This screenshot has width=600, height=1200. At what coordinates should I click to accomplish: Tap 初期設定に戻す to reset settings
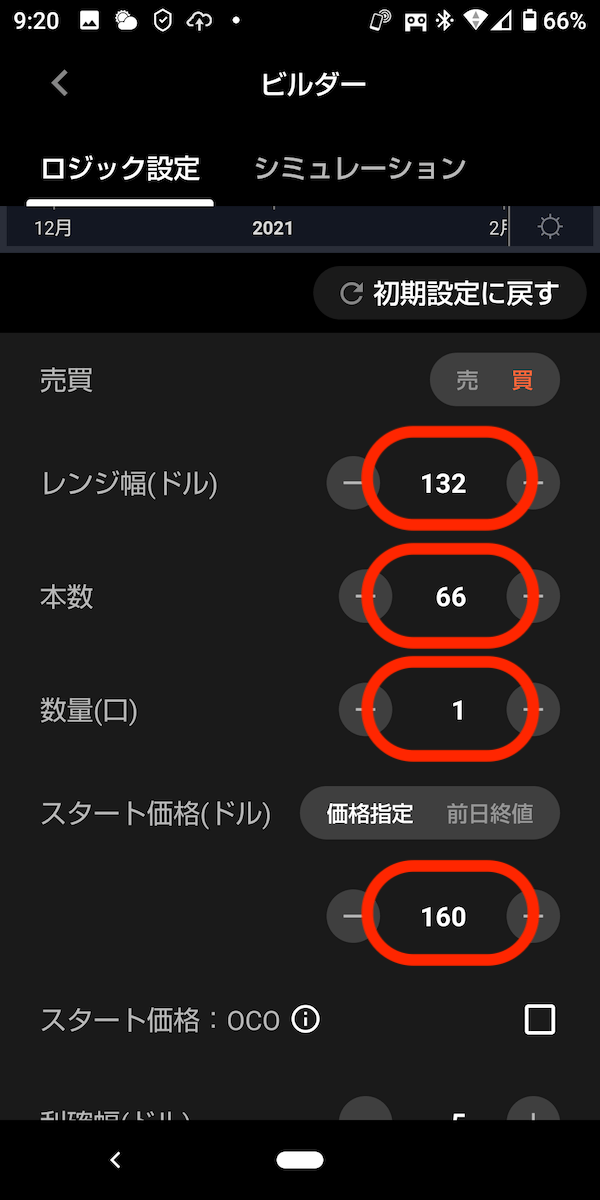point(449,293)
